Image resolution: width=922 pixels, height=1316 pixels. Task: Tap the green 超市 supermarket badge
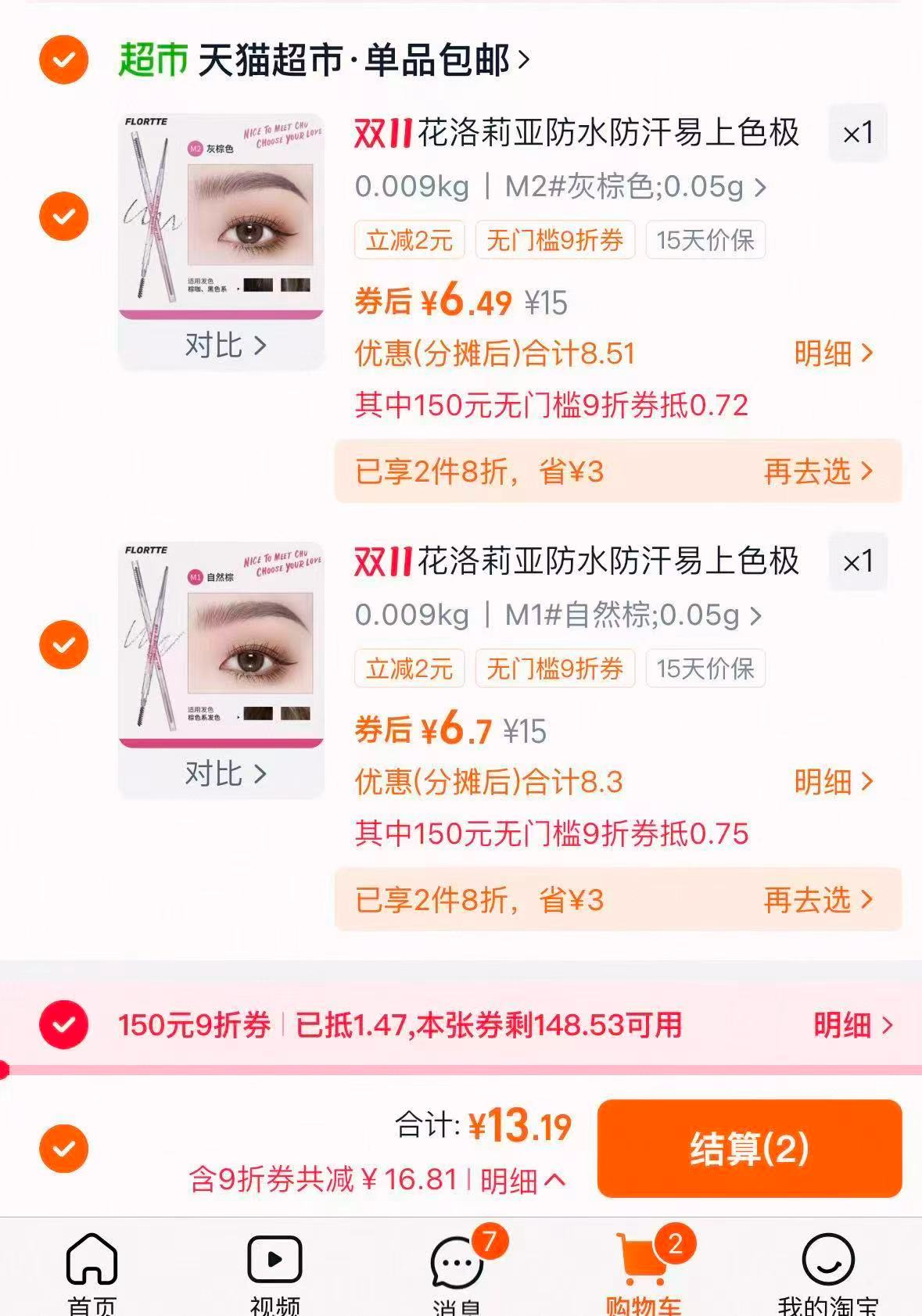[153, 58]
